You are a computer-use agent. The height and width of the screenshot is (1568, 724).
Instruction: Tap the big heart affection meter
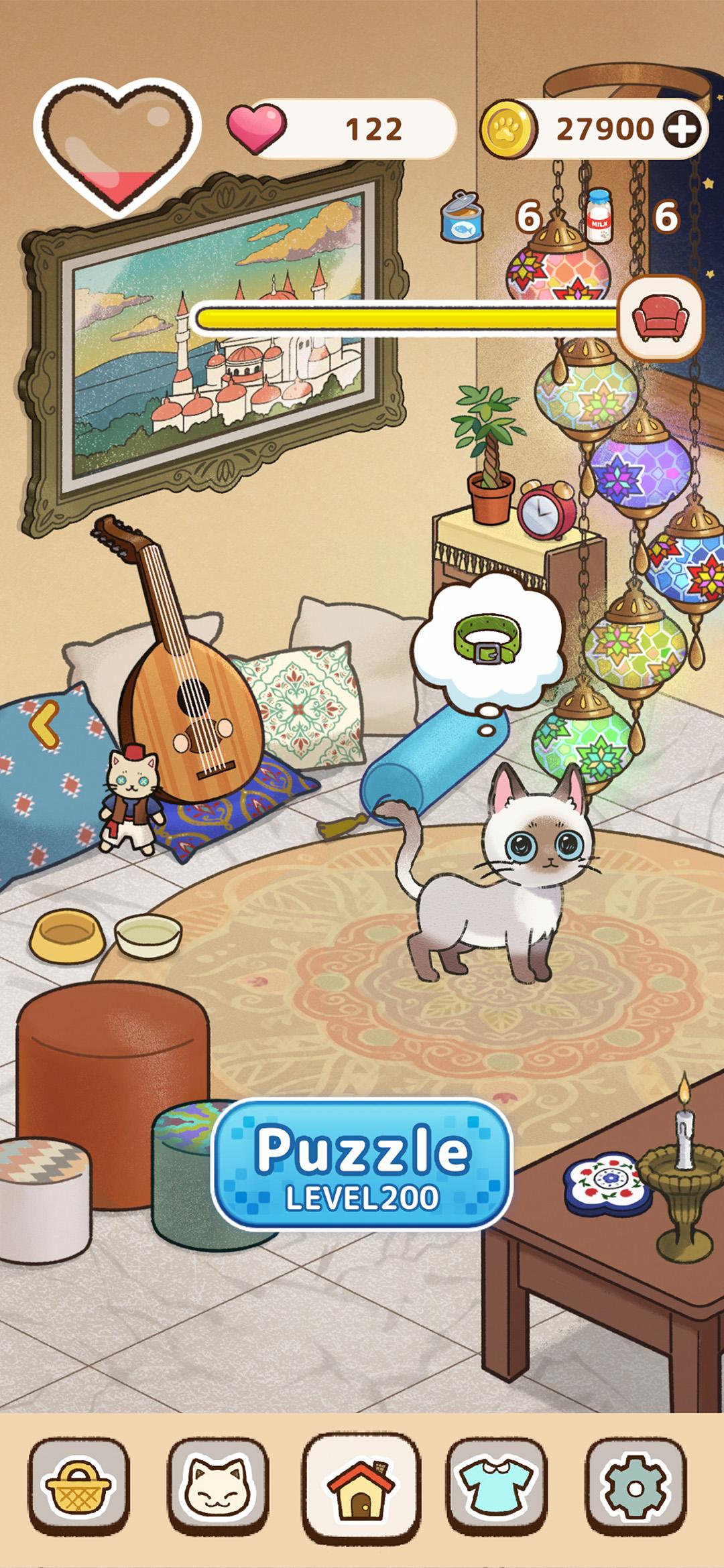pos(117,145)
